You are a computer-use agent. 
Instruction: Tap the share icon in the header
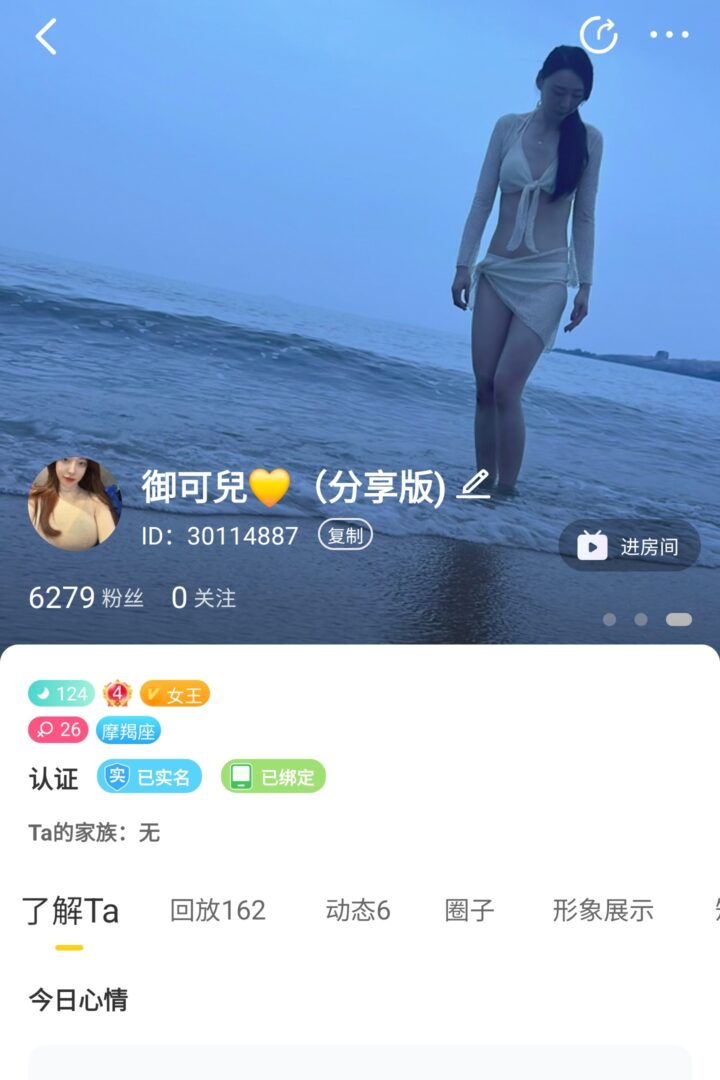click(x=599, y=36)
